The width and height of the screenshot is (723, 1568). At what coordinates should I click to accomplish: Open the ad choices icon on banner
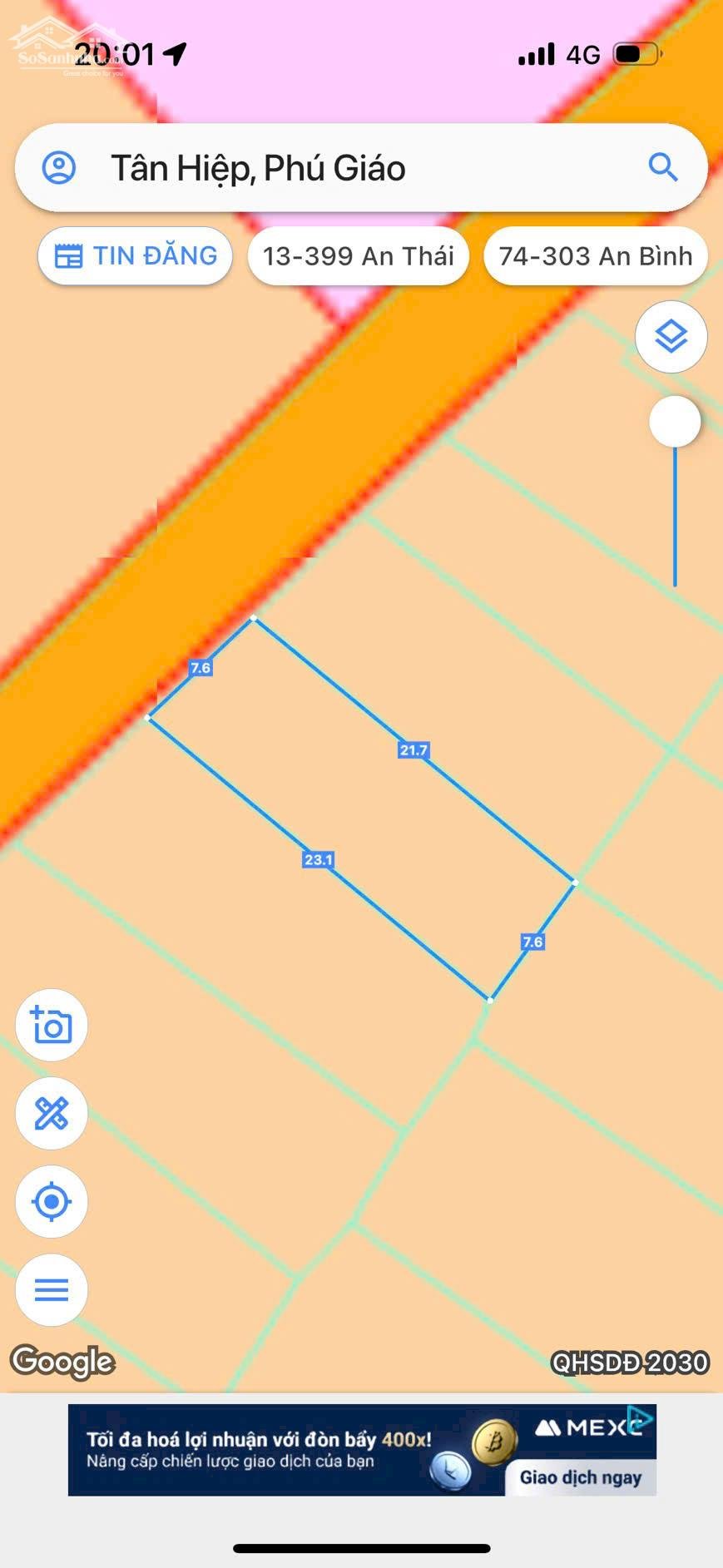point(640,1417)
